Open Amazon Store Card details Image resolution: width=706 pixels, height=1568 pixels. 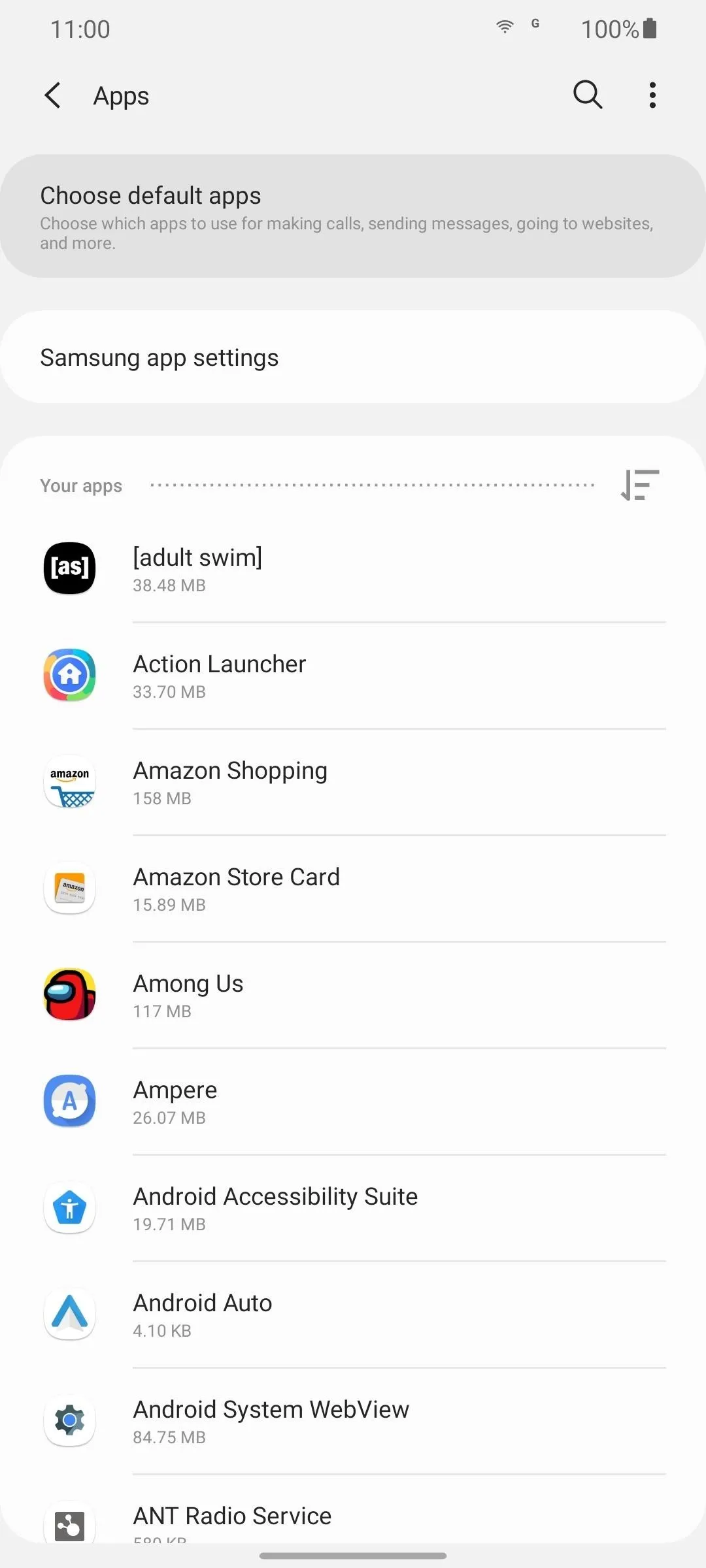point(353,888)
